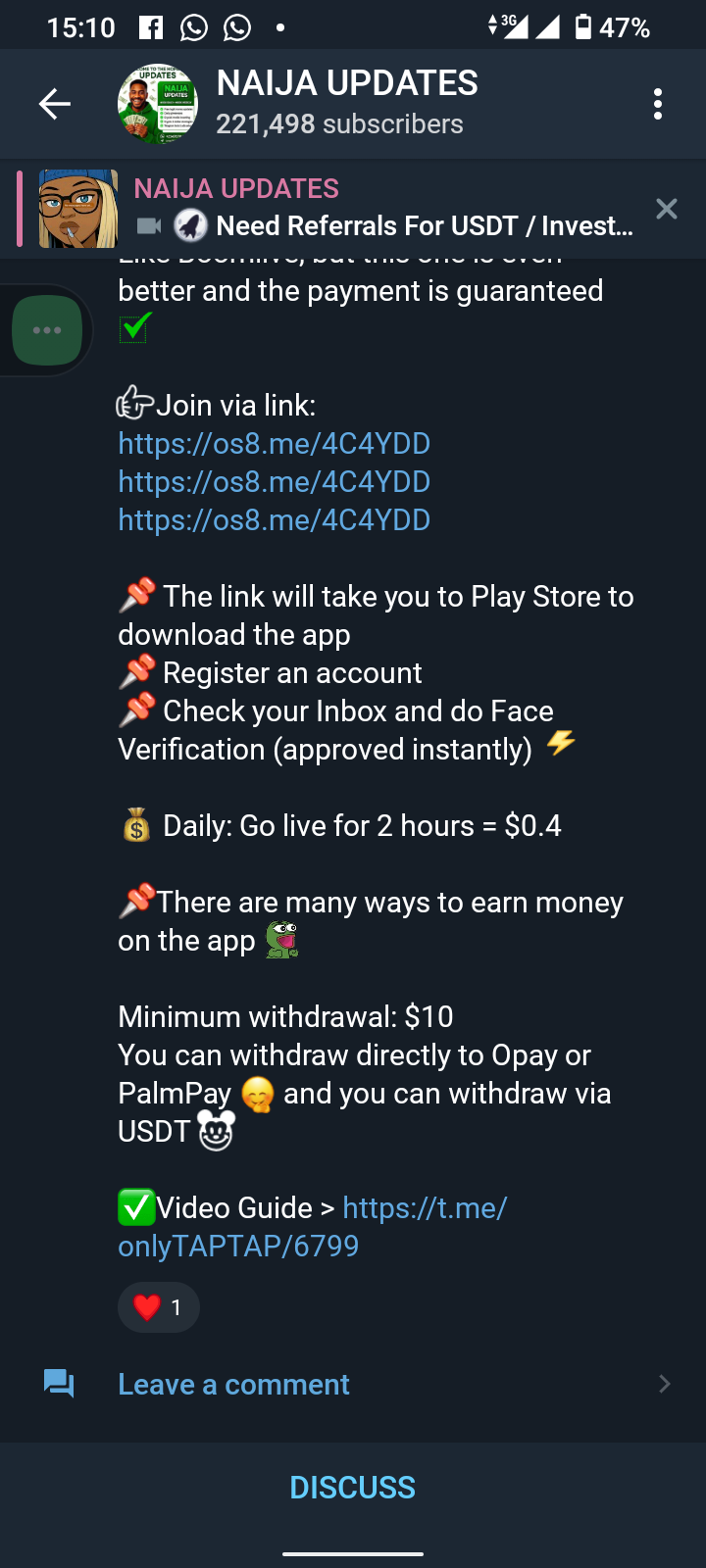Tap the DISCUSS button

[353, 1488]
